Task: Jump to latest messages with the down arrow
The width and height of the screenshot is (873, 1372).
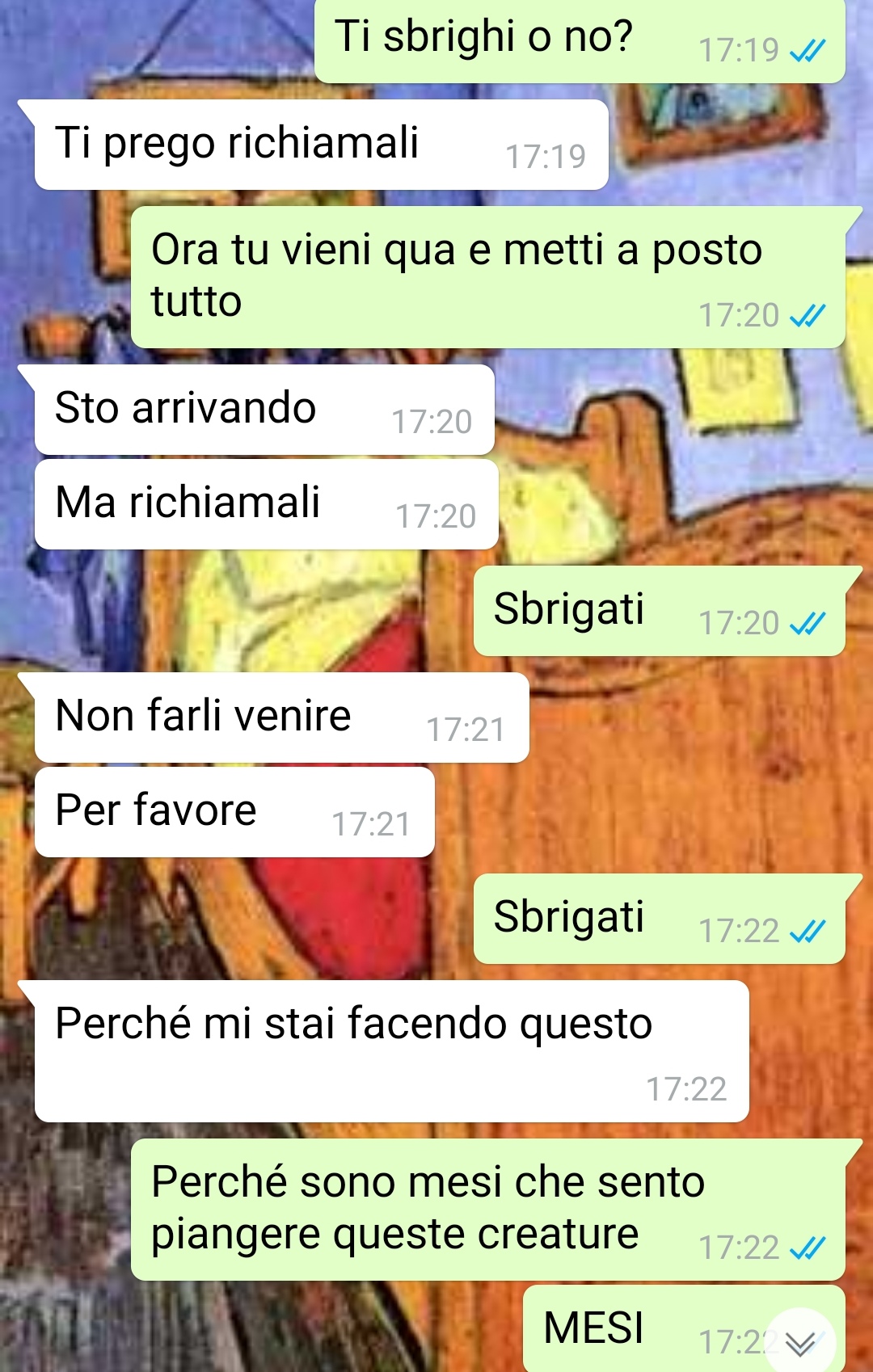Action: 799,1341
